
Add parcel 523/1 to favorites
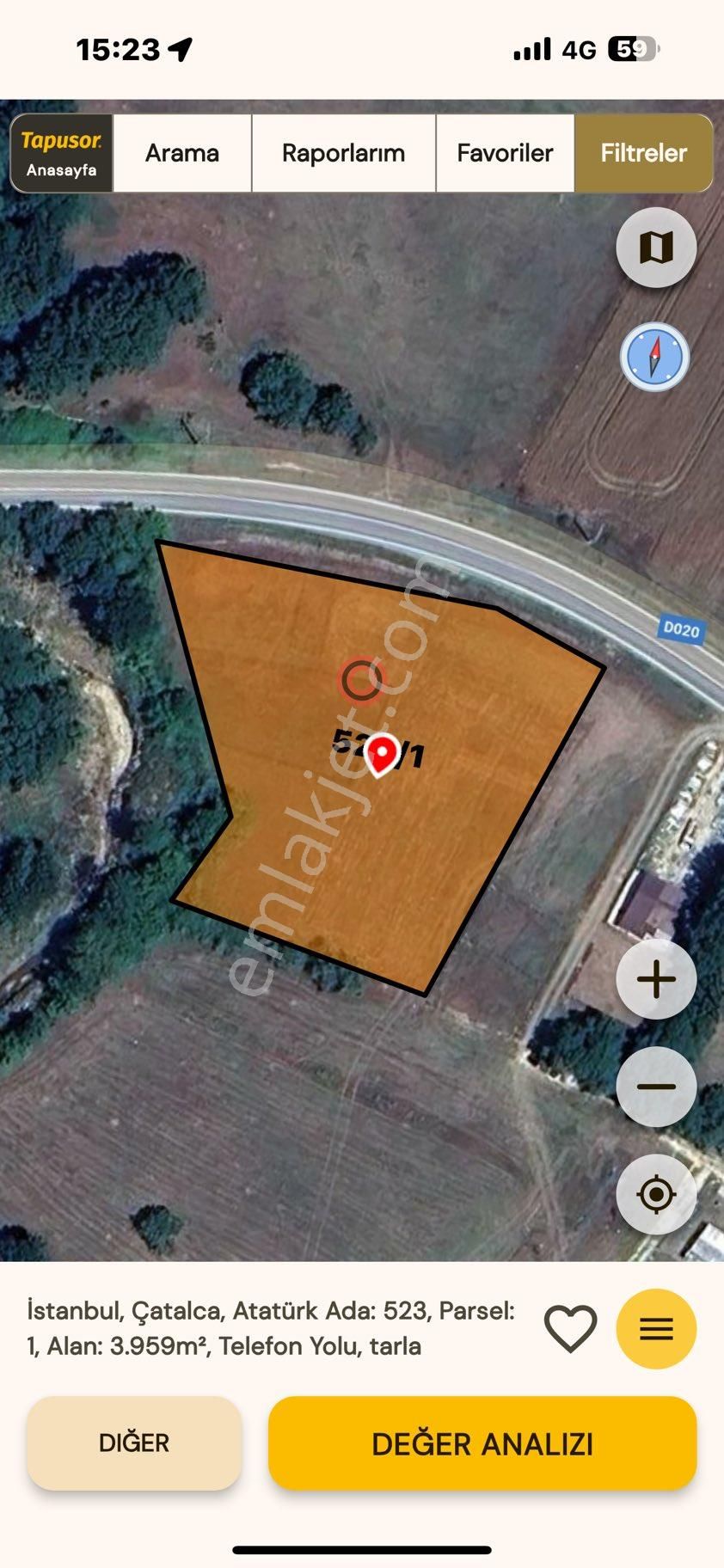[x=570, y=1328]
